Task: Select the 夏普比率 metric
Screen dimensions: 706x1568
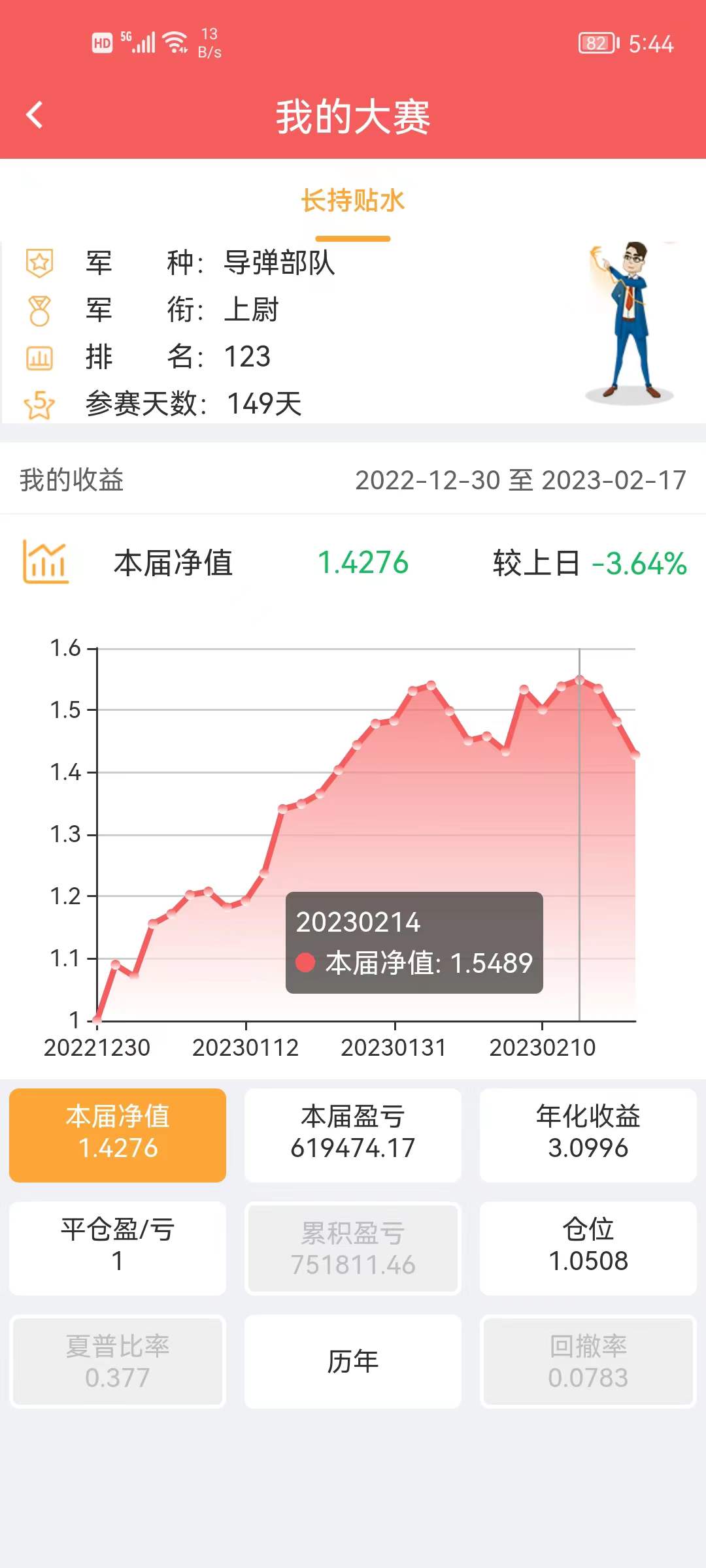Action: tap(118, 1362)
